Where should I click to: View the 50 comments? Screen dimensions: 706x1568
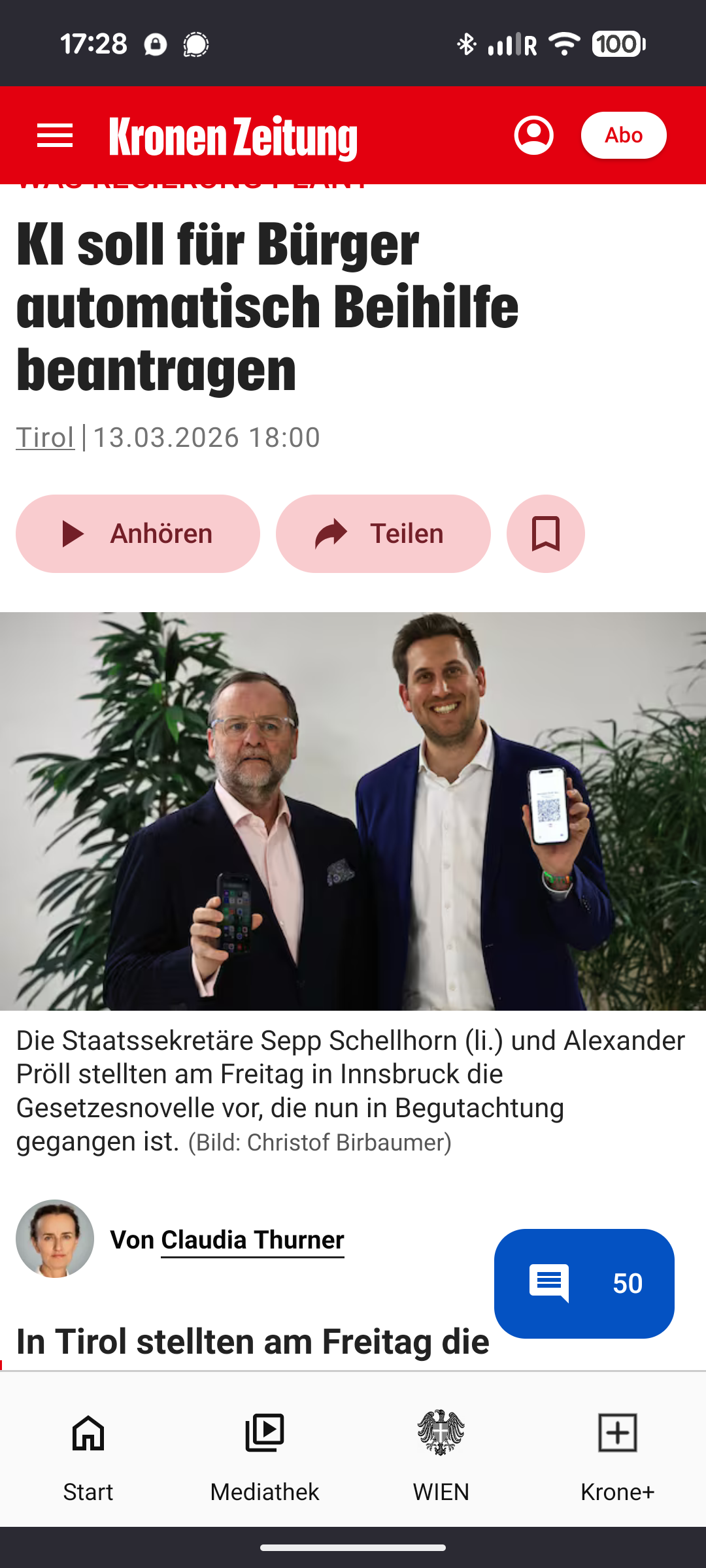tap(584, 1283)
